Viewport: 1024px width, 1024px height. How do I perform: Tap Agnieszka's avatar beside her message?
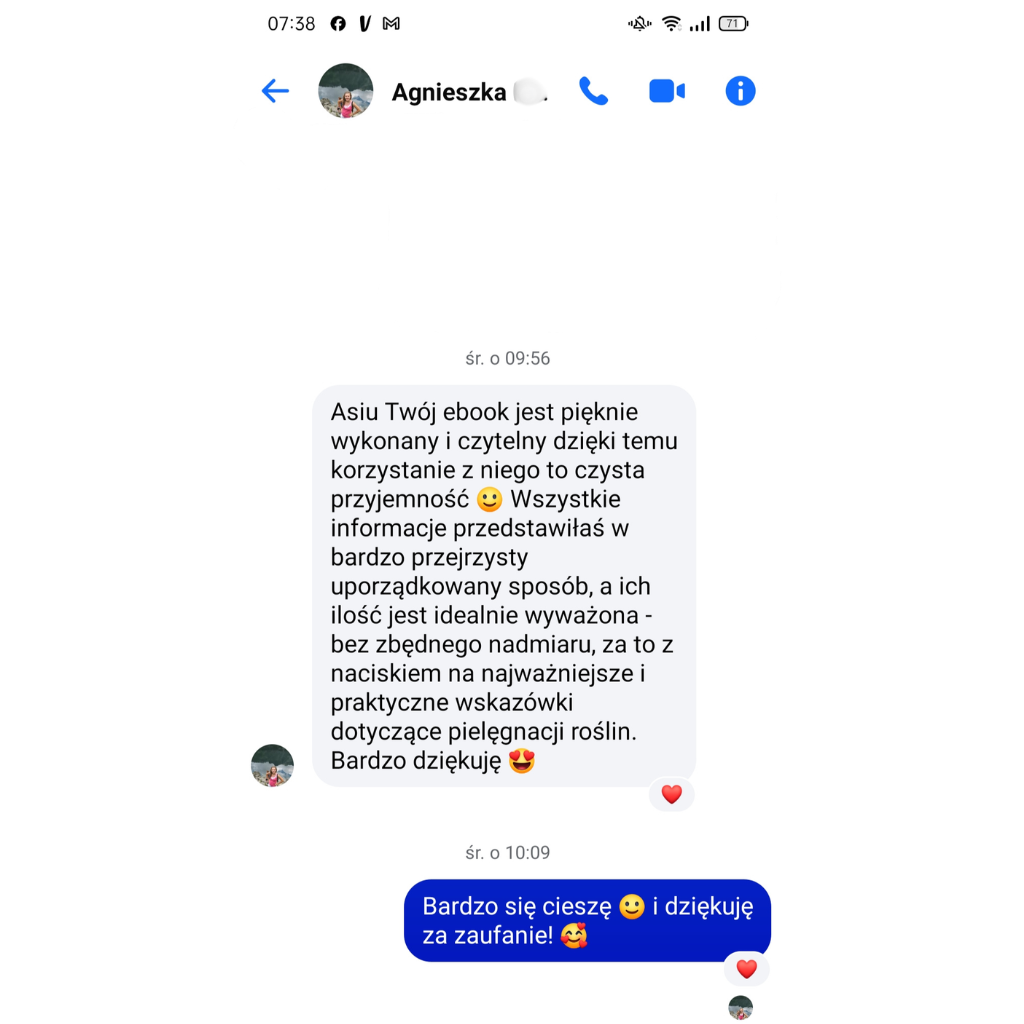point(272,766)
